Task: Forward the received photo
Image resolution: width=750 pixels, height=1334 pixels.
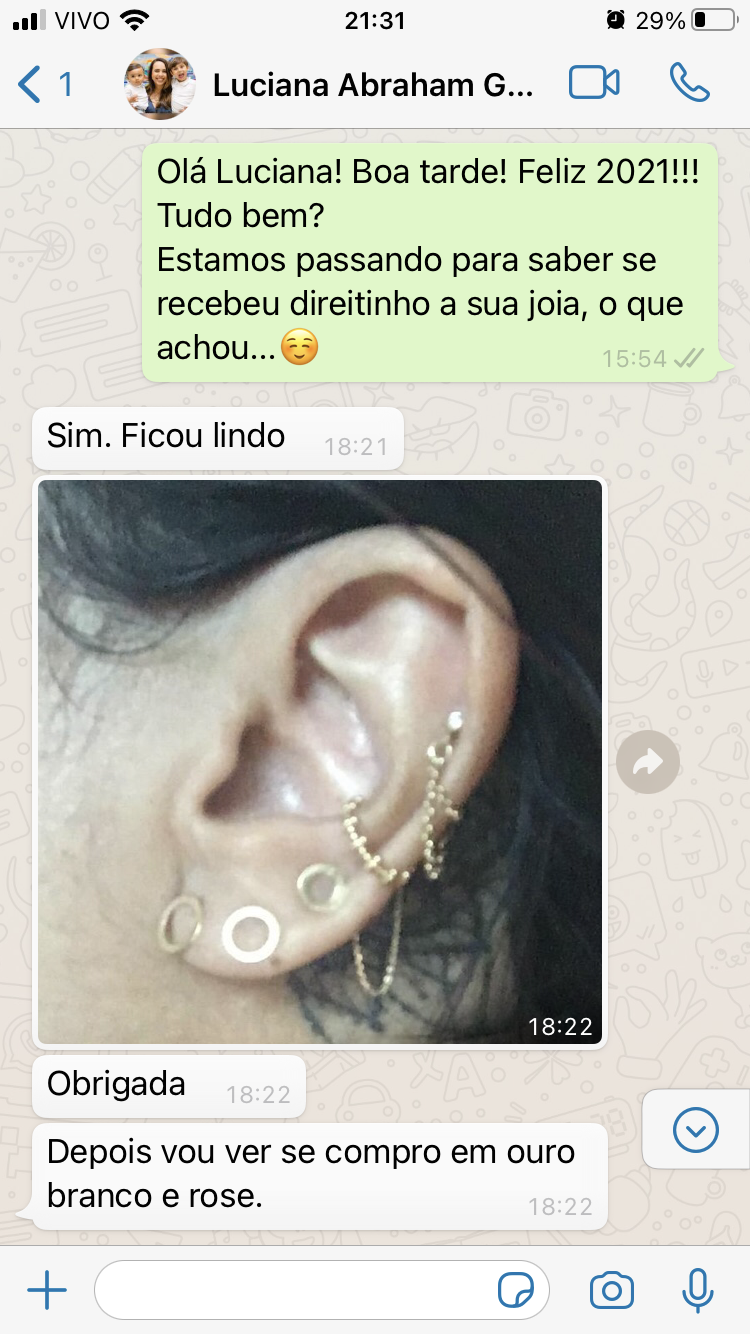Action: coord(647,764)
